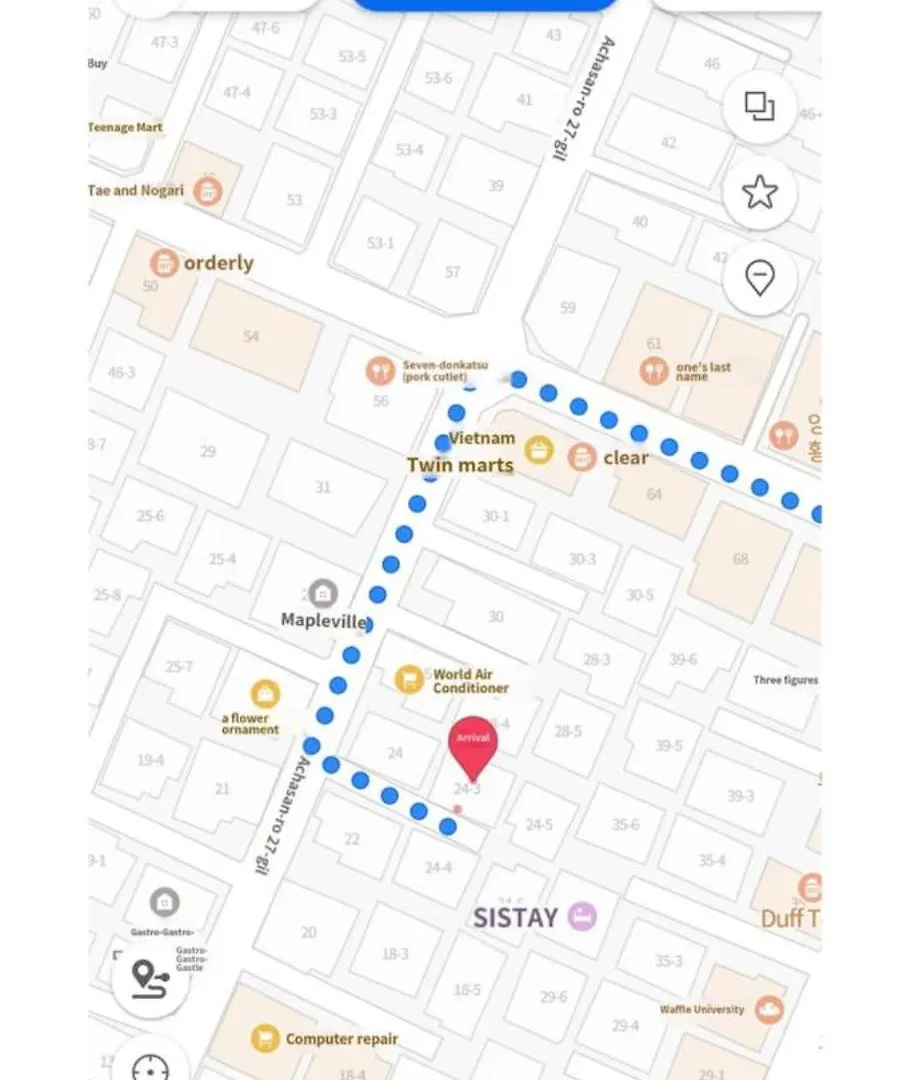Open the SISTAY lodging marker
Image resolution: width=923 pixels, height=1080 pixels.
tap(582, 915)
